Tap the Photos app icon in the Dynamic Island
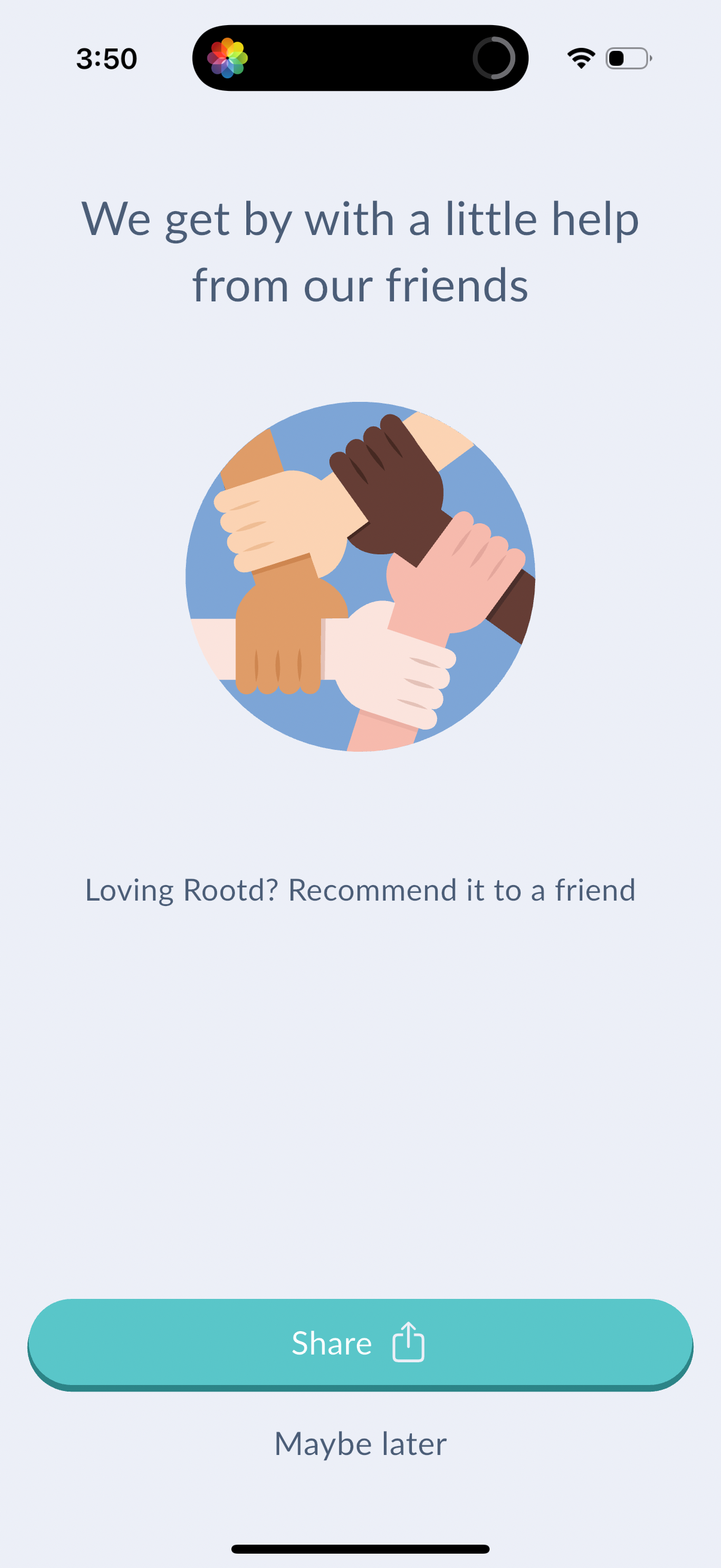The height and width of the screenshot is (1568, 721). pyautogui.click(x=228, y=59)
